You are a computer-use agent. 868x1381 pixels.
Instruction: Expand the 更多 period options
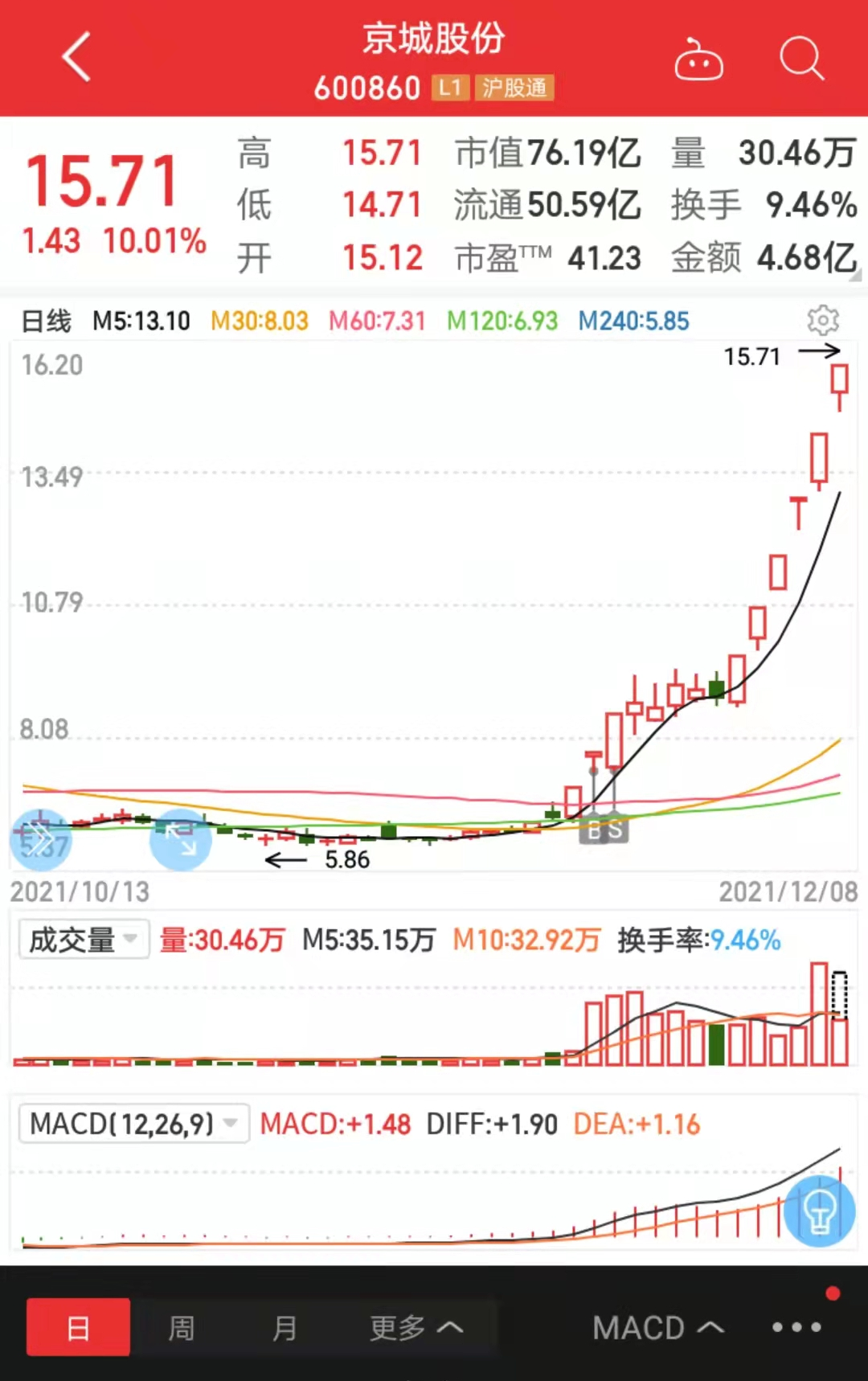click(416, 1327)
